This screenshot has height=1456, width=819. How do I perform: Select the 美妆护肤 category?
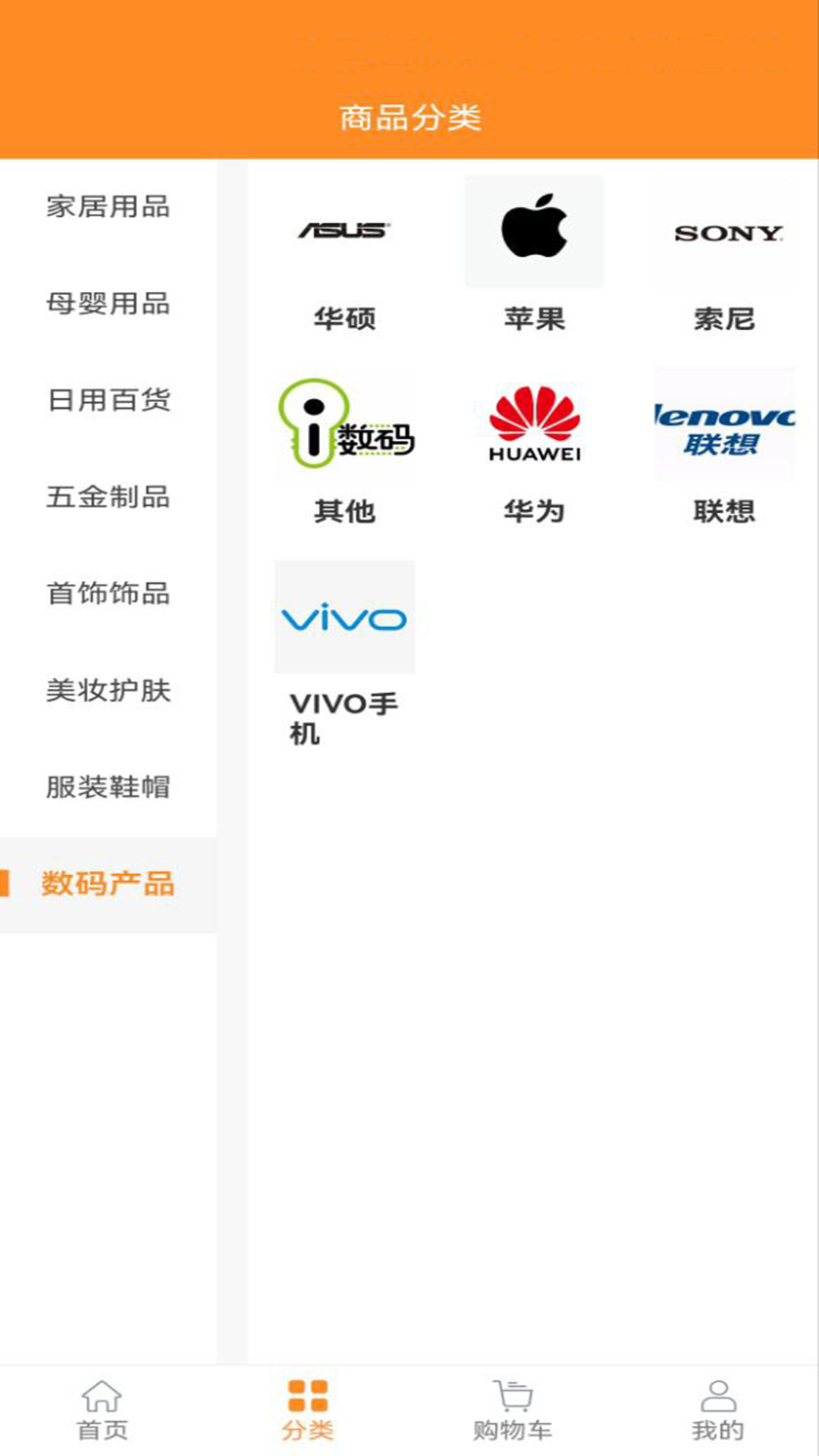(108, 690)
